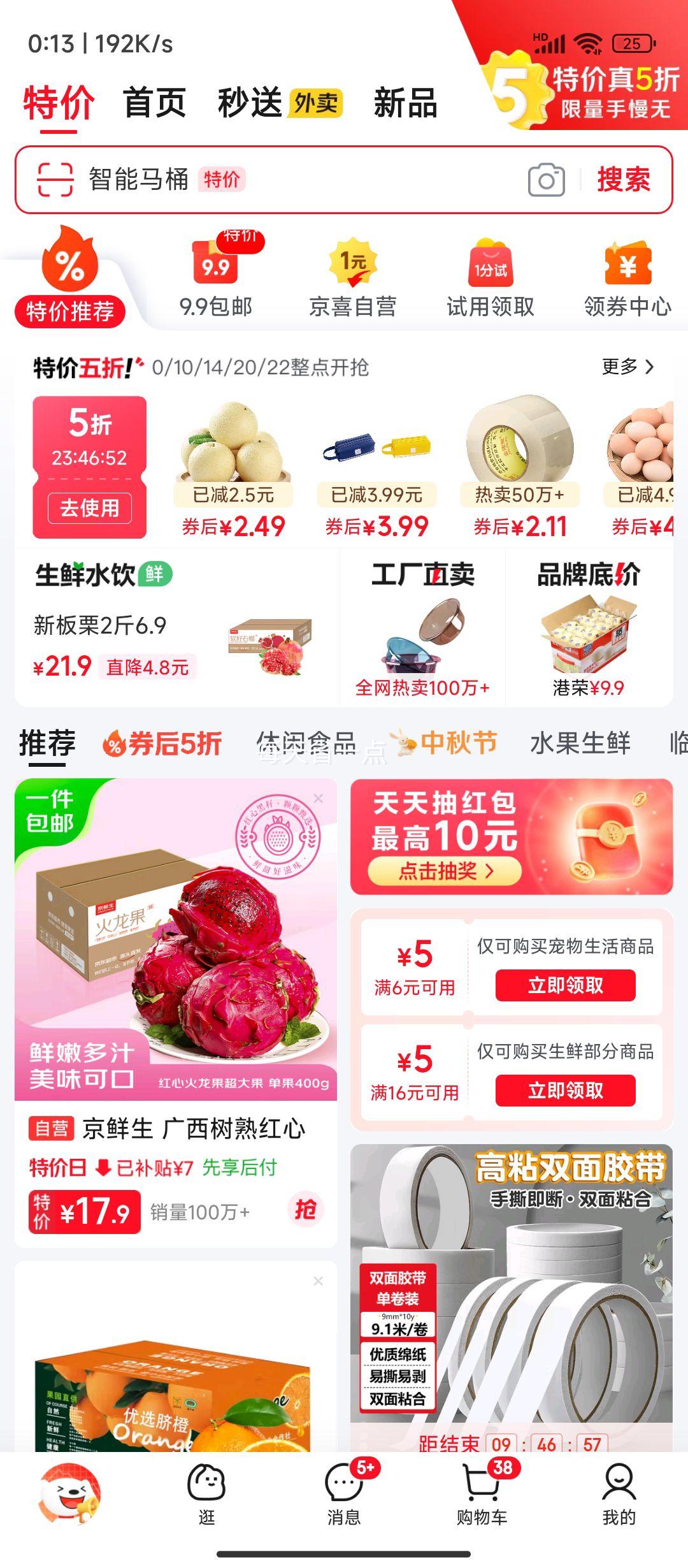Tap 去使用 on the 5折 coupon
This screenshot has width=688, height=1568.
click(89, 508)
